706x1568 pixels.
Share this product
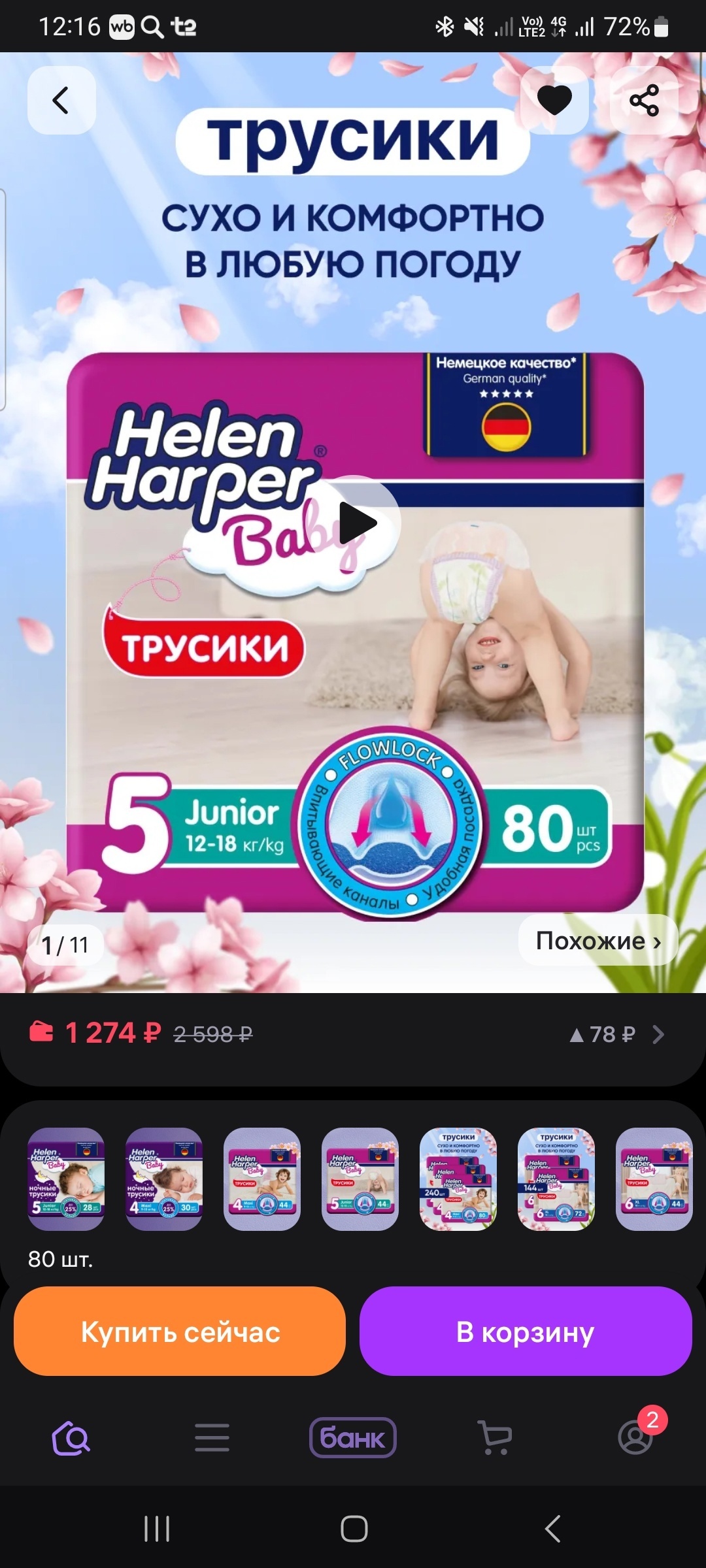(644, 101)
